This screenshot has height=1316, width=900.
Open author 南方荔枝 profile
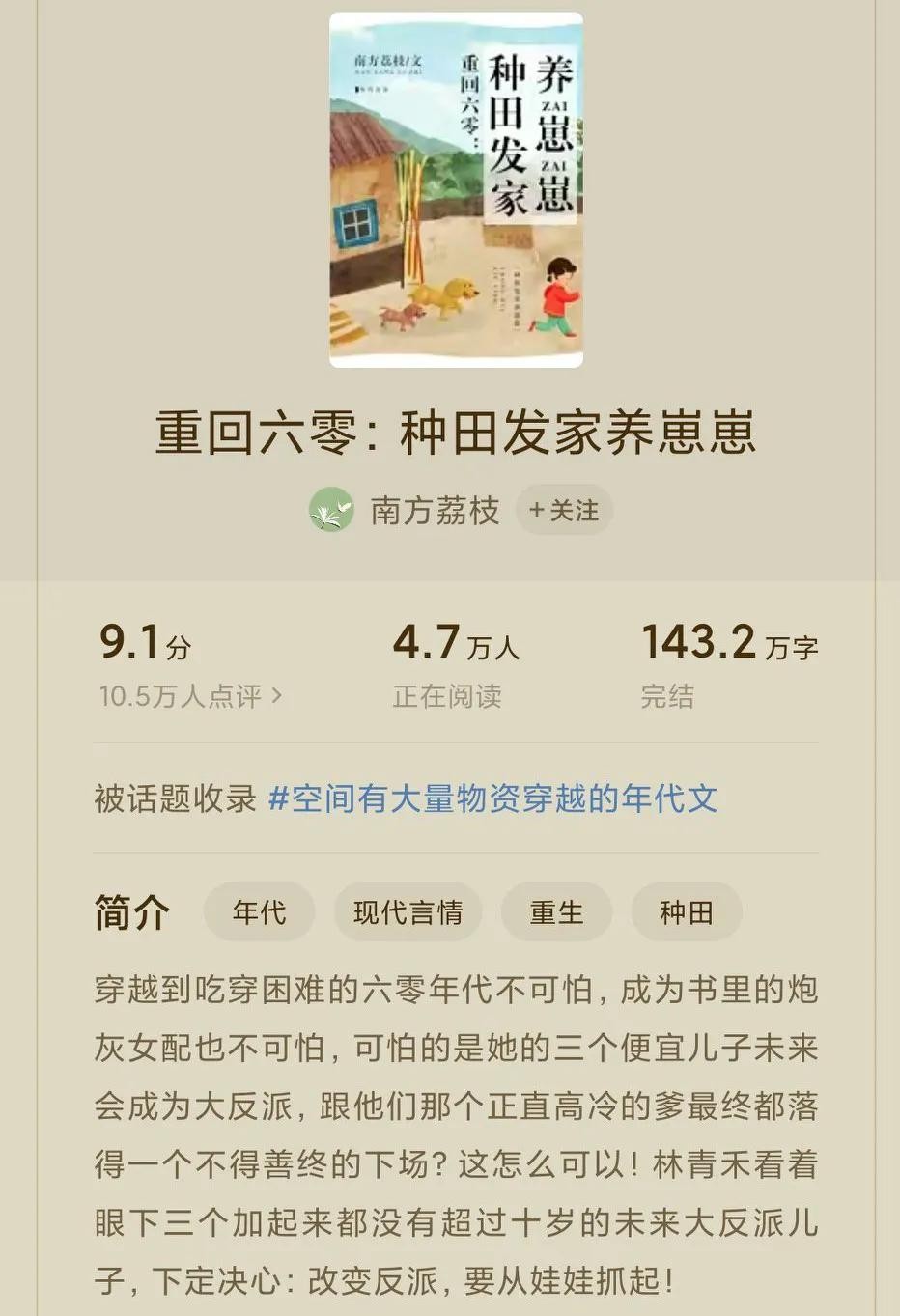(434, 510)
